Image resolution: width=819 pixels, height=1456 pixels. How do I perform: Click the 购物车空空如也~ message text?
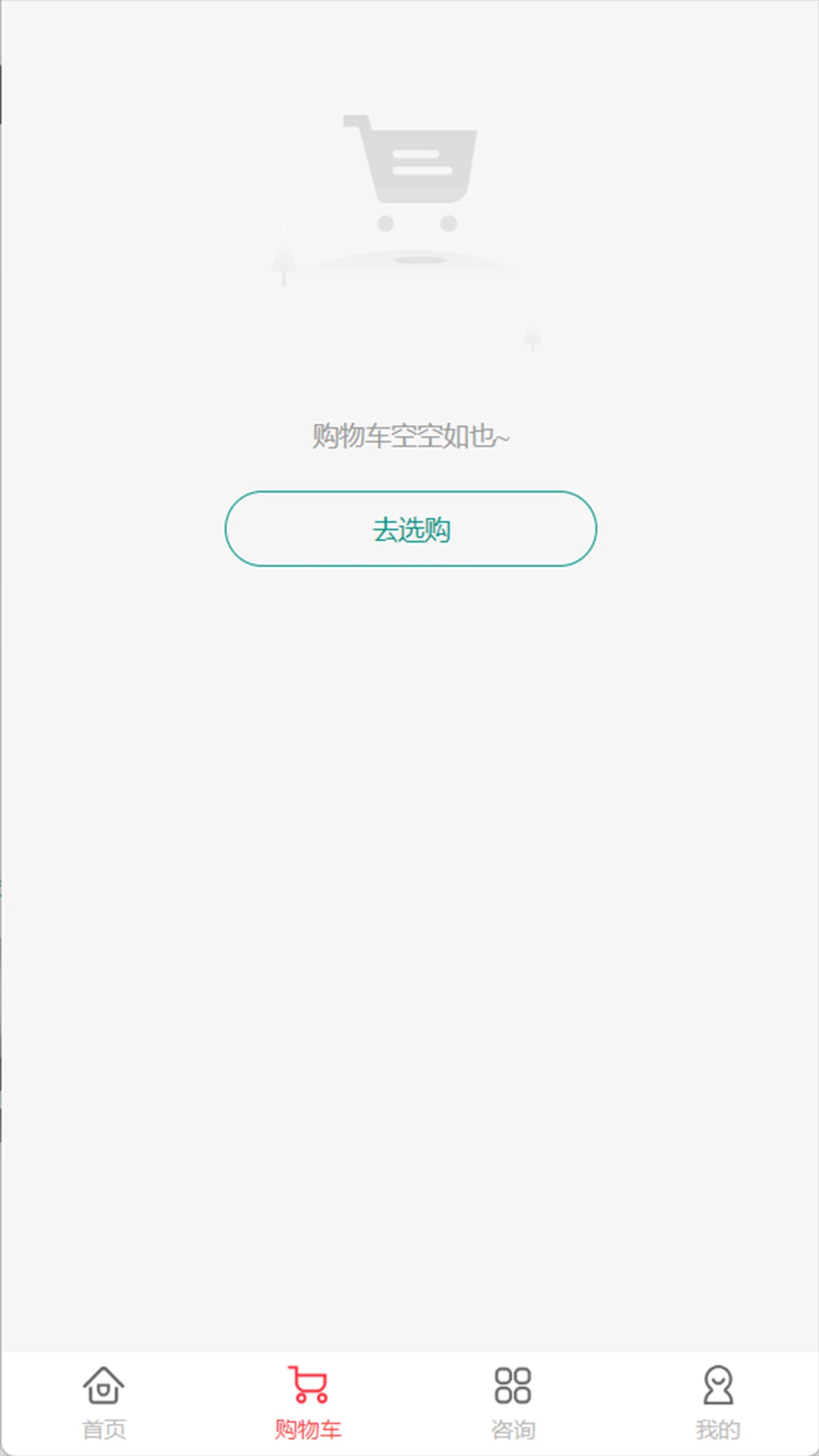(409, 435)
